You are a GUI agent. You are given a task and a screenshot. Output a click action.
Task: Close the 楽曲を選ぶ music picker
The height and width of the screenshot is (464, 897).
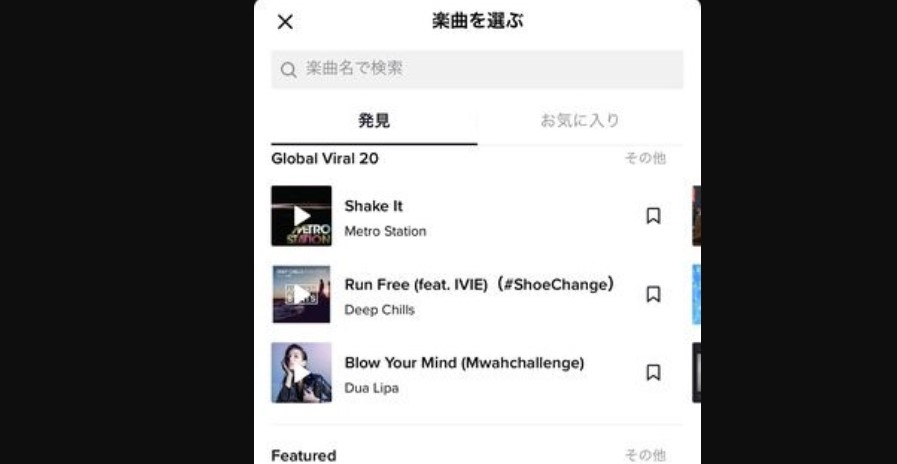pyautogui.click(x=285, y=22)
